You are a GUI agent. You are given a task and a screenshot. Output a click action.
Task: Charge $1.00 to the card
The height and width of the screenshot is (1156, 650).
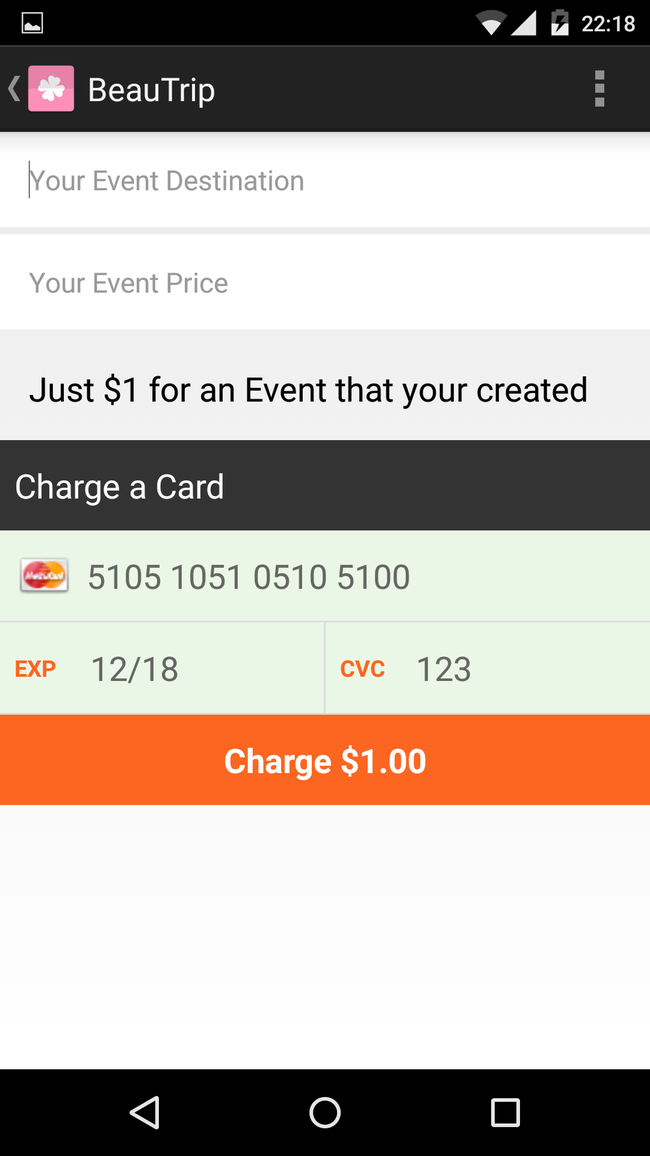pyautogui.click(x=325, y=761)
